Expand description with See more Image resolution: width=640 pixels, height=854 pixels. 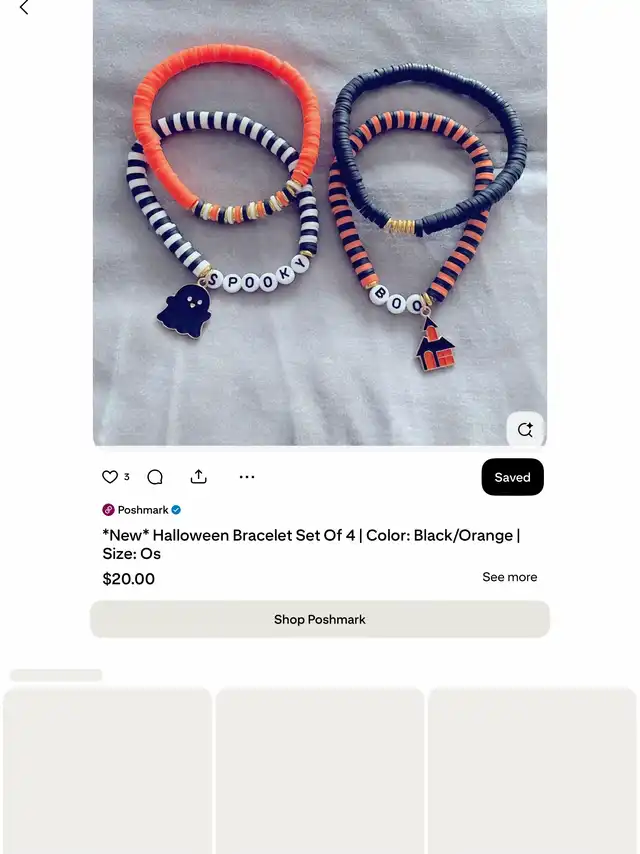click(509, 577)
